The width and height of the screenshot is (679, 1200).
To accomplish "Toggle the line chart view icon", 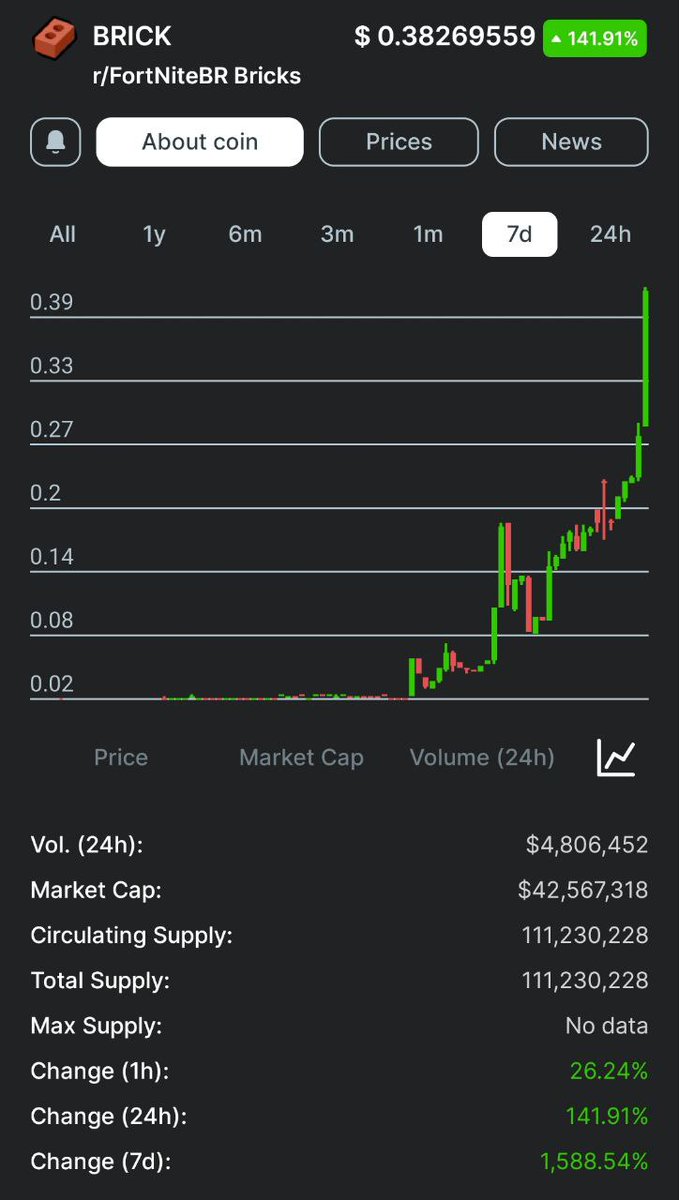I will pyautogui.click(x=616, y=757).
